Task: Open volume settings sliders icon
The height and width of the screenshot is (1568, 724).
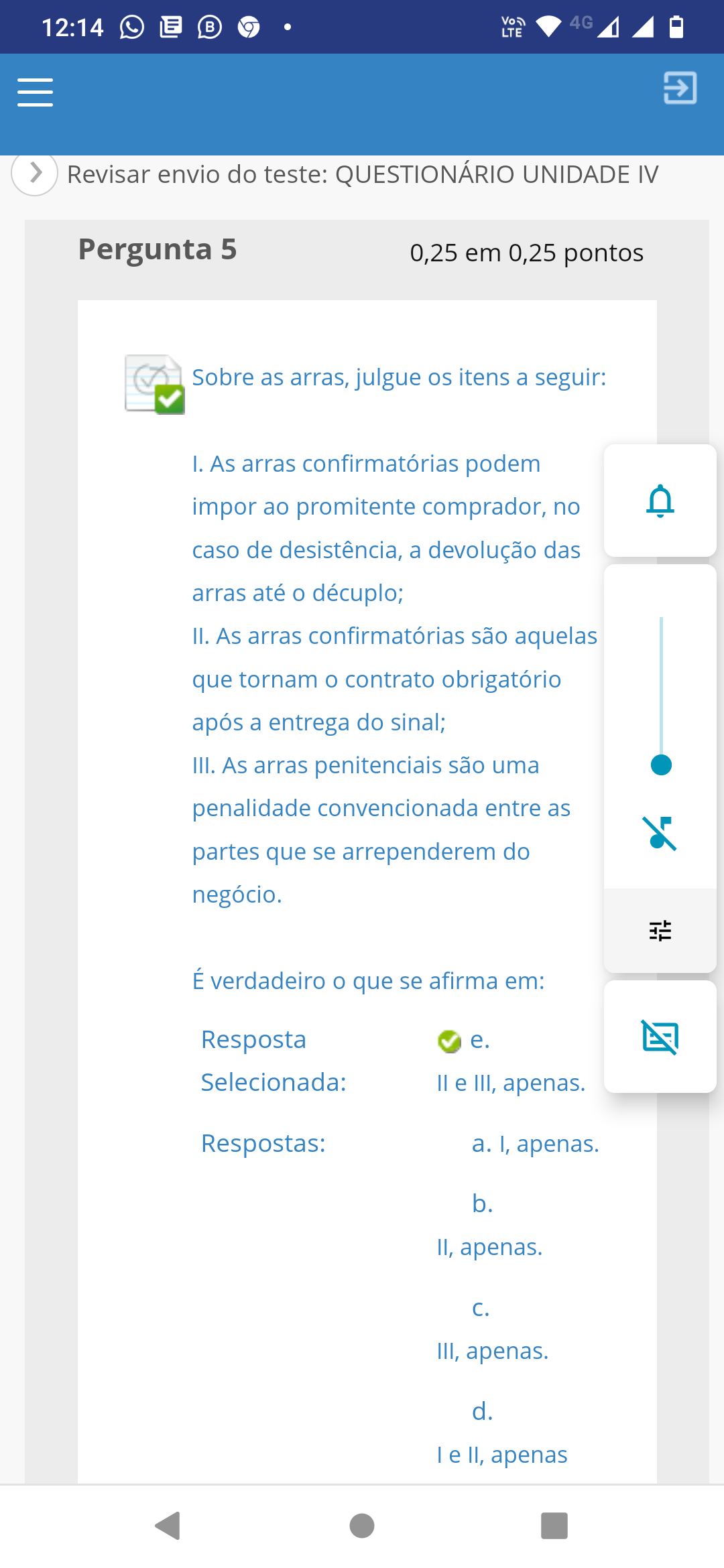Action: [x=660, y=930]
